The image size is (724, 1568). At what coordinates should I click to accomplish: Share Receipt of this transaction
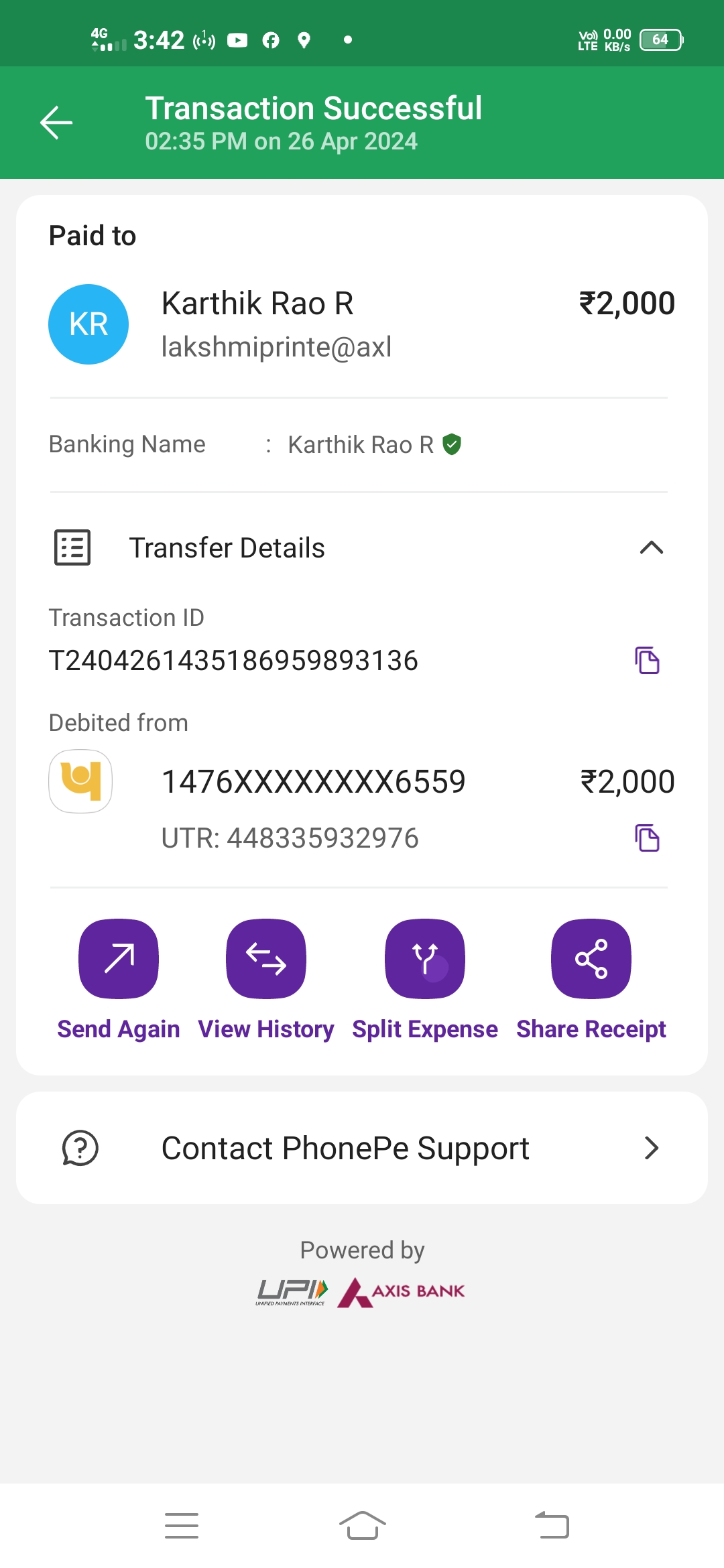591,960
